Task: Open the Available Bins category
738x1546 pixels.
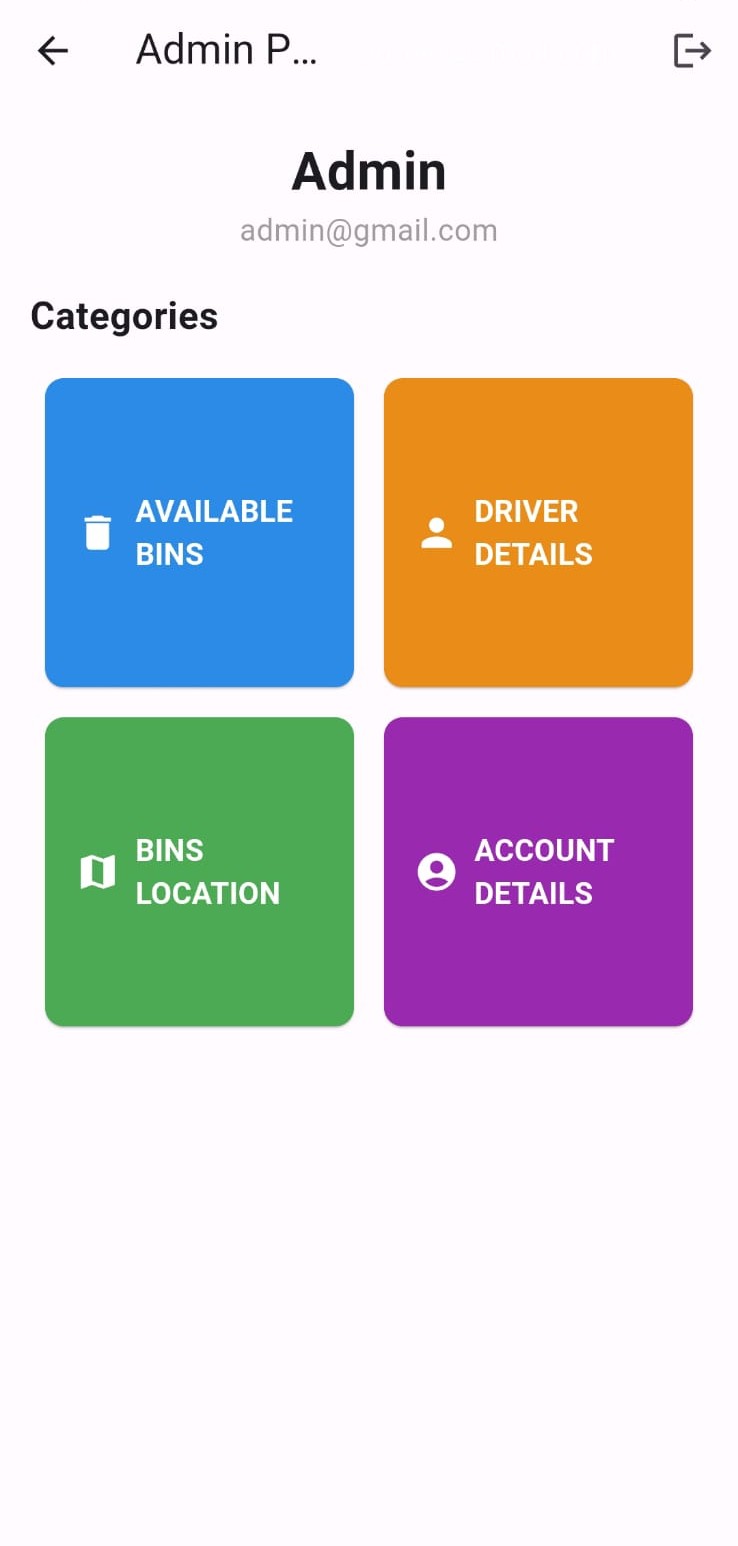Action: click(199, 532)
